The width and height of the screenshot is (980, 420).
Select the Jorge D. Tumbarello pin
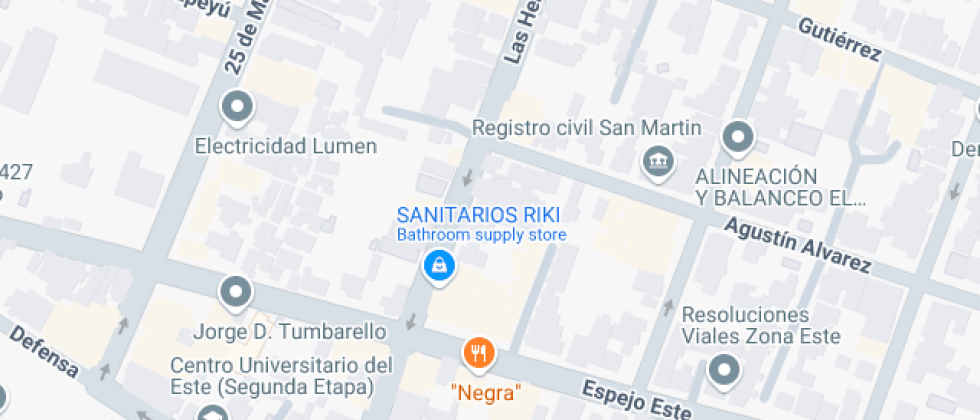click(235, 292)
